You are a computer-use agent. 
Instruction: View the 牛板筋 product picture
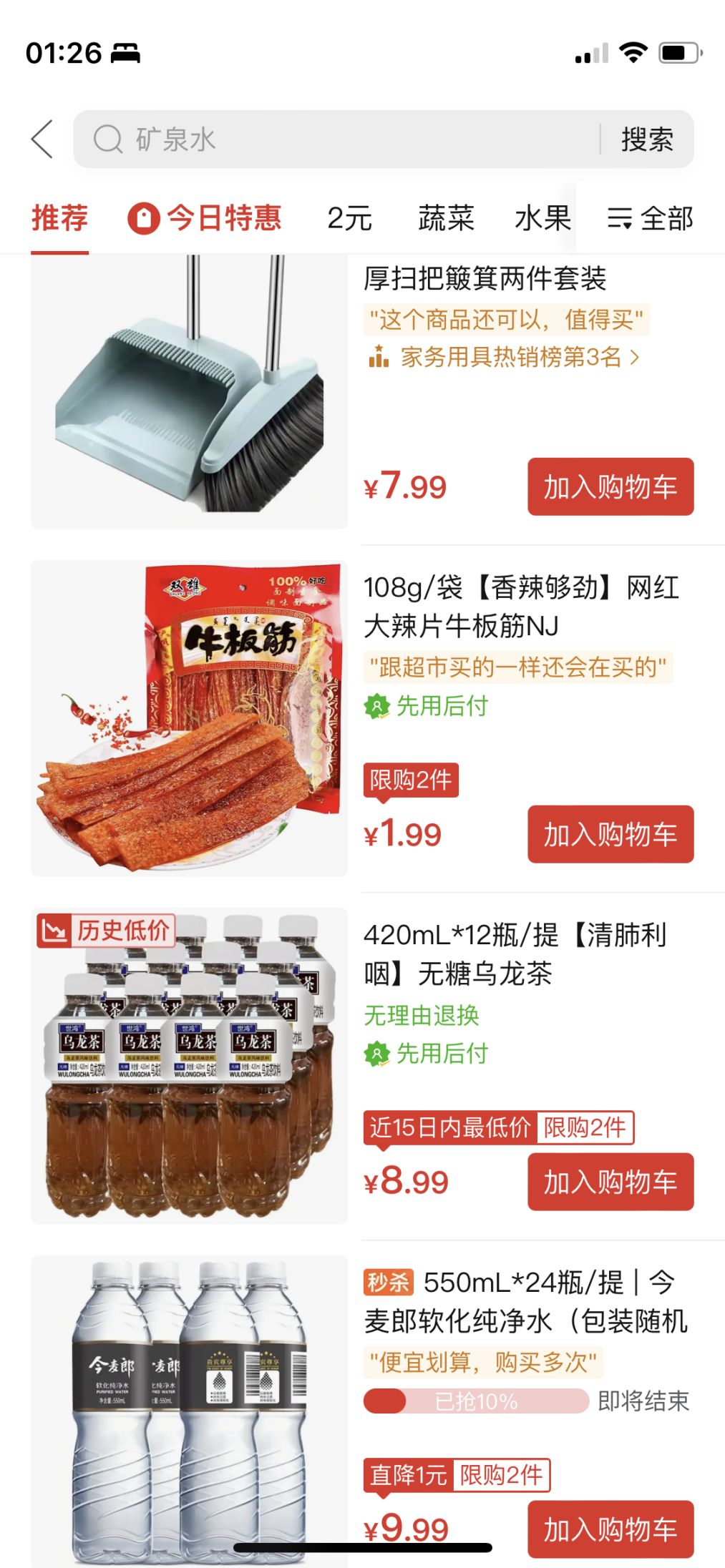(189, 718)
